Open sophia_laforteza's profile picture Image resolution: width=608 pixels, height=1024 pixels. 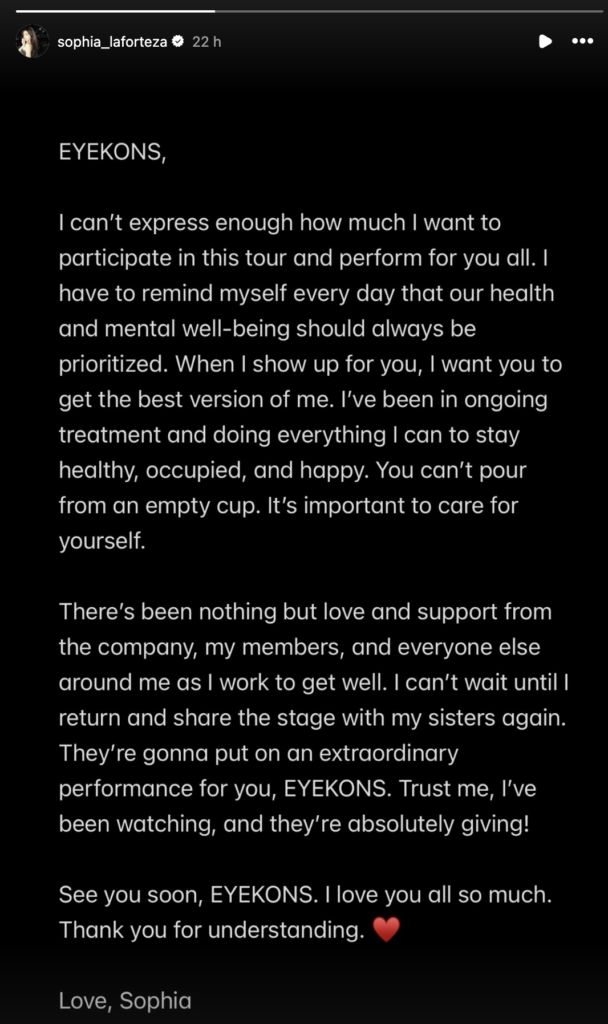tap(32, 42)
